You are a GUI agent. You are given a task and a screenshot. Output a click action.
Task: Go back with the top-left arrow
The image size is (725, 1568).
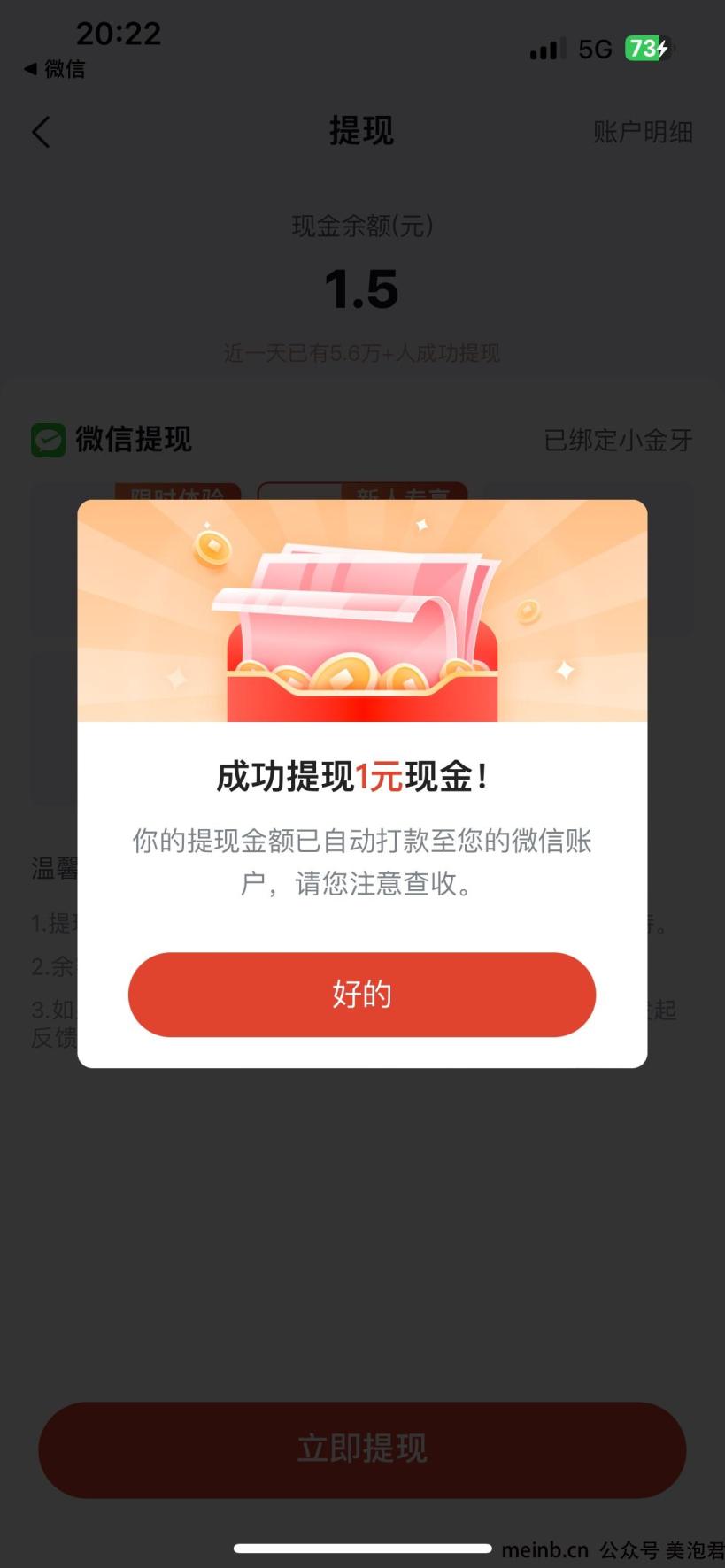point(41,133)
